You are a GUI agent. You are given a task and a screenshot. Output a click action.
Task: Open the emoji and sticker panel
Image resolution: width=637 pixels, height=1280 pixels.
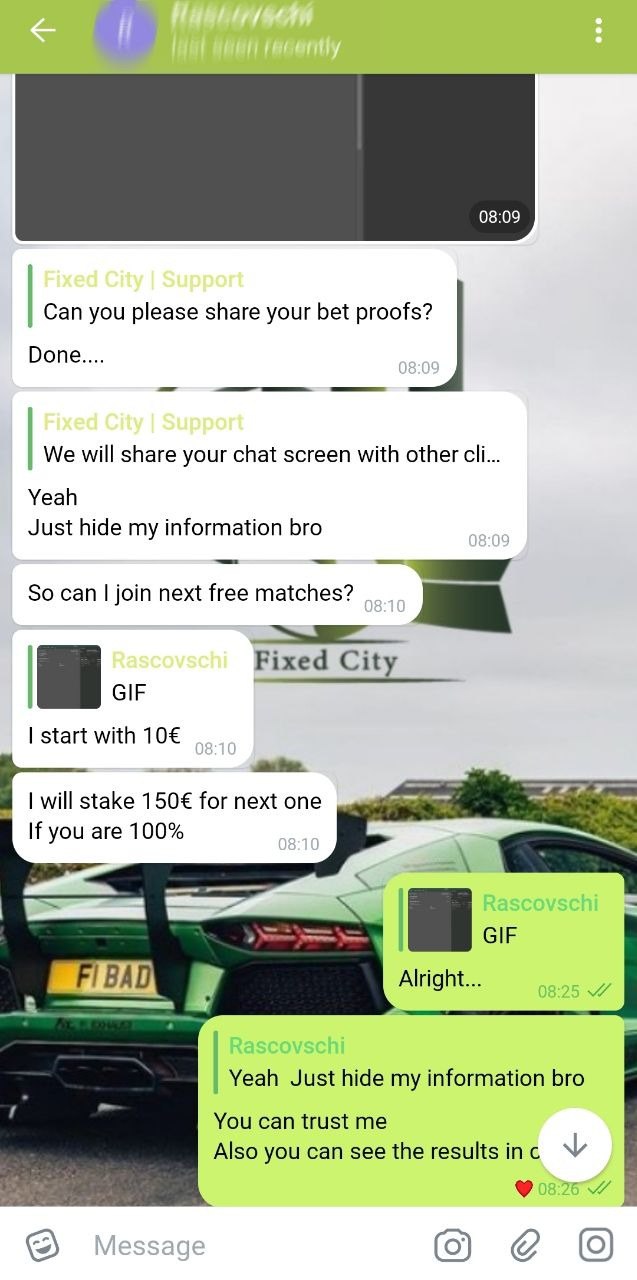42,1245
